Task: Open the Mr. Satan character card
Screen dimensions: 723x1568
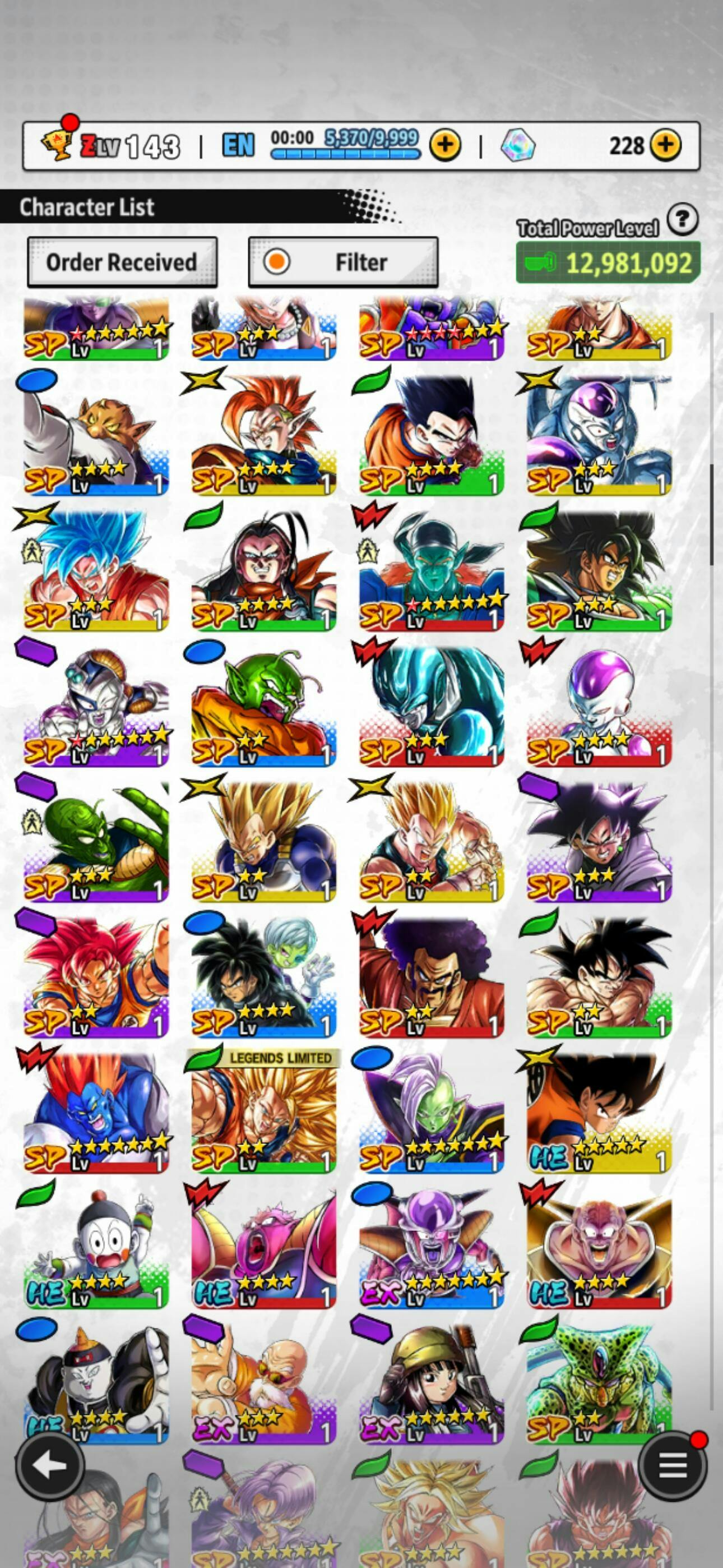Action: 432,975
